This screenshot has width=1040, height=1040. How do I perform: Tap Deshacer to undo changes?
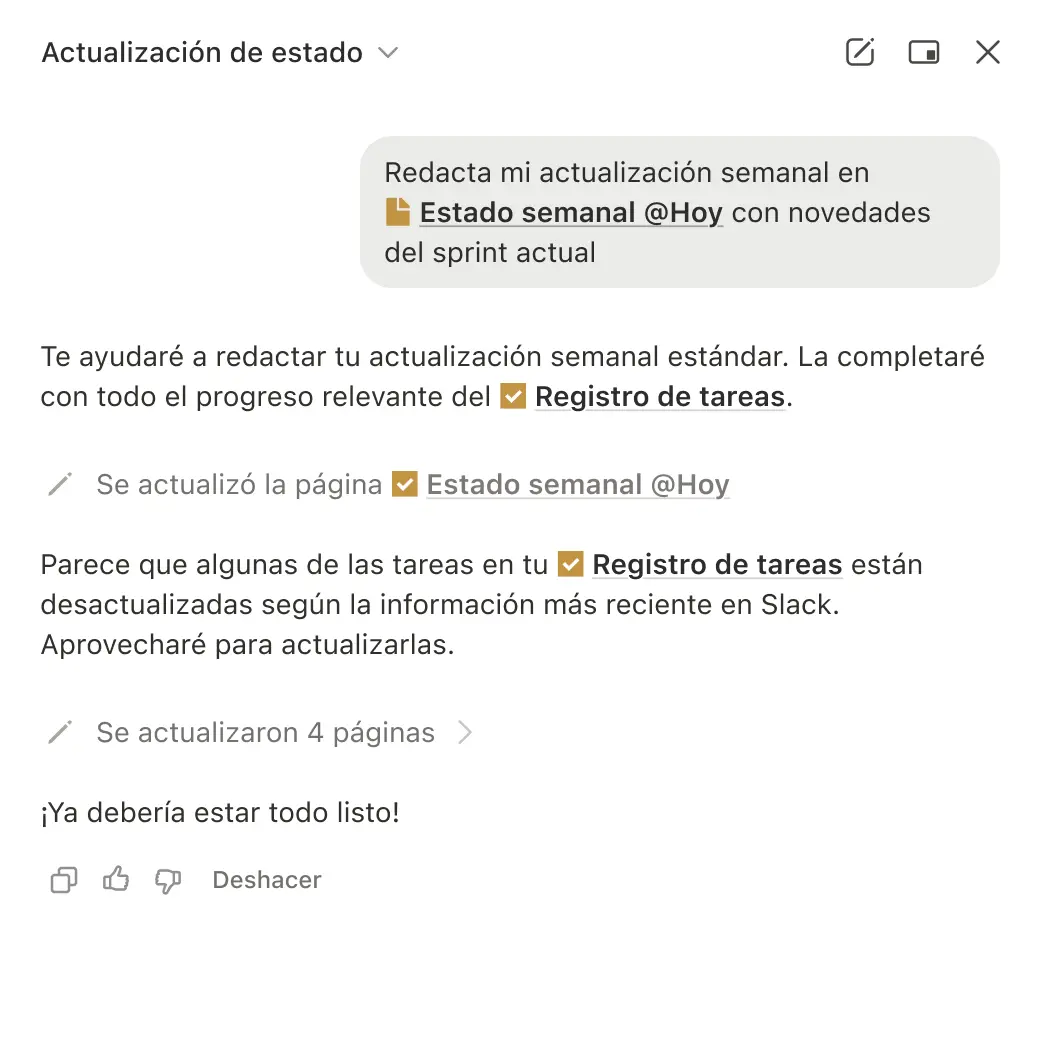tap(267, 880)
